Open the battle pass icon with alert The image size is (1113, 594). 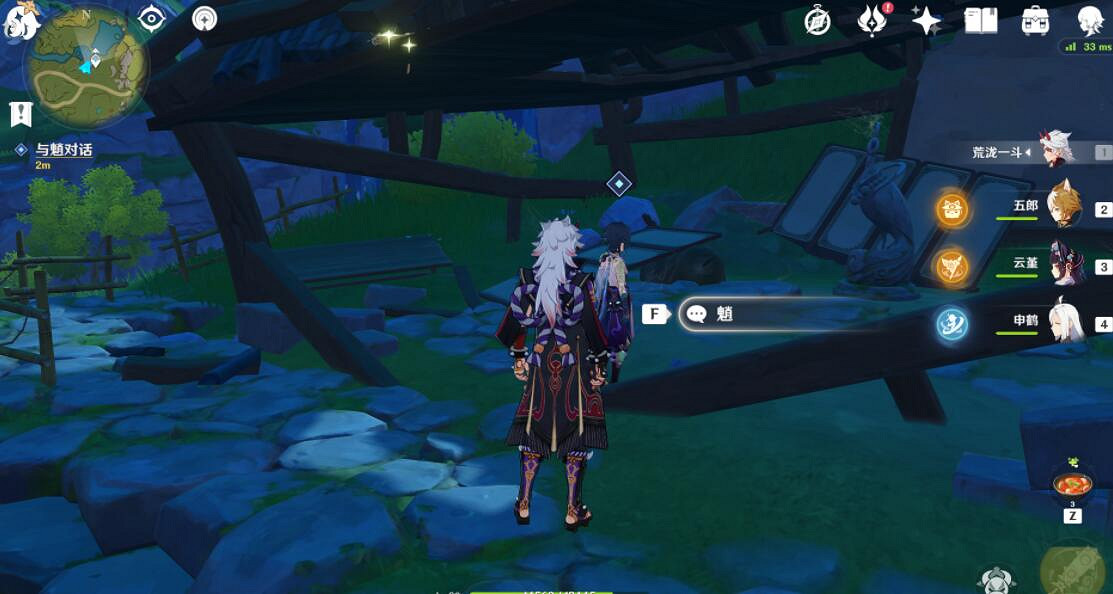[x=872, y=20]
